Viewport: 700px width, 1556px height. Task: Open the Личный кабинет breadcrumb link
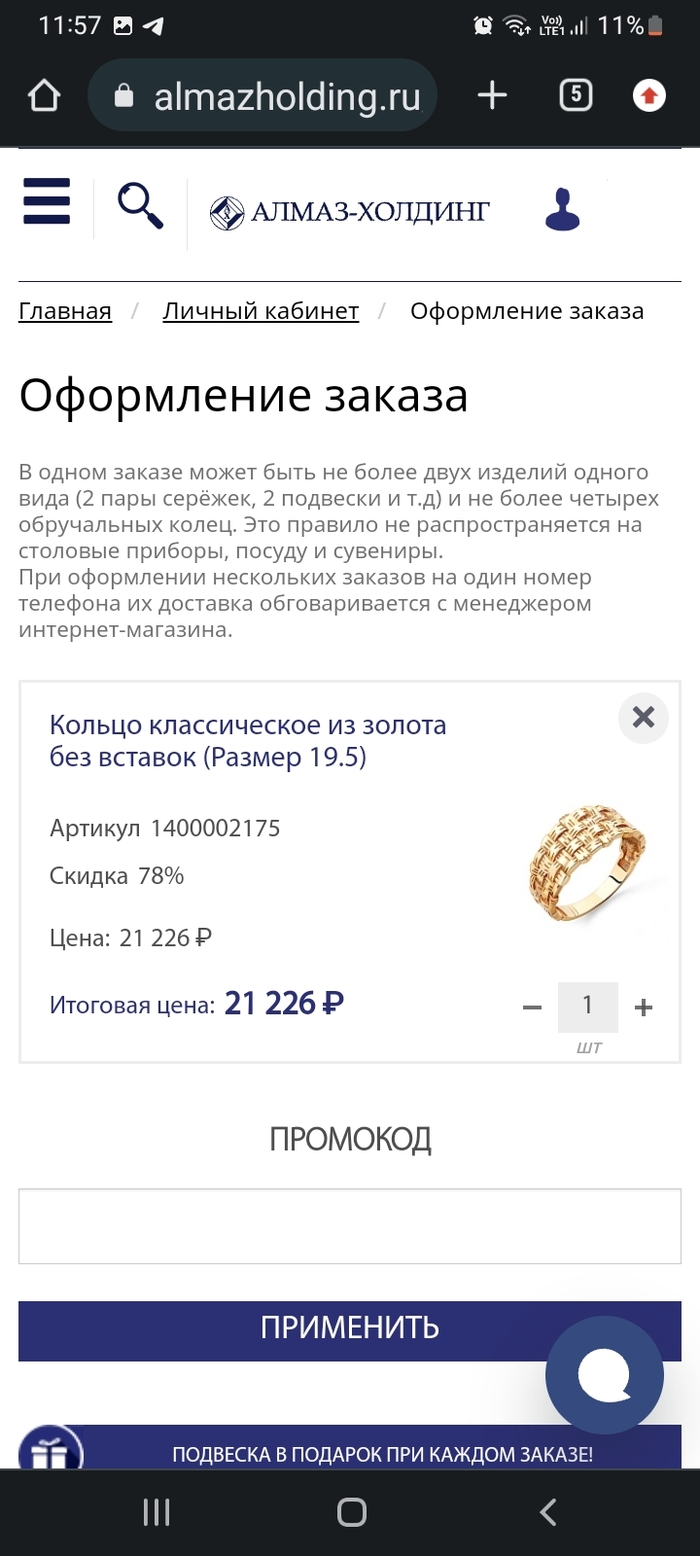[260, 311]
